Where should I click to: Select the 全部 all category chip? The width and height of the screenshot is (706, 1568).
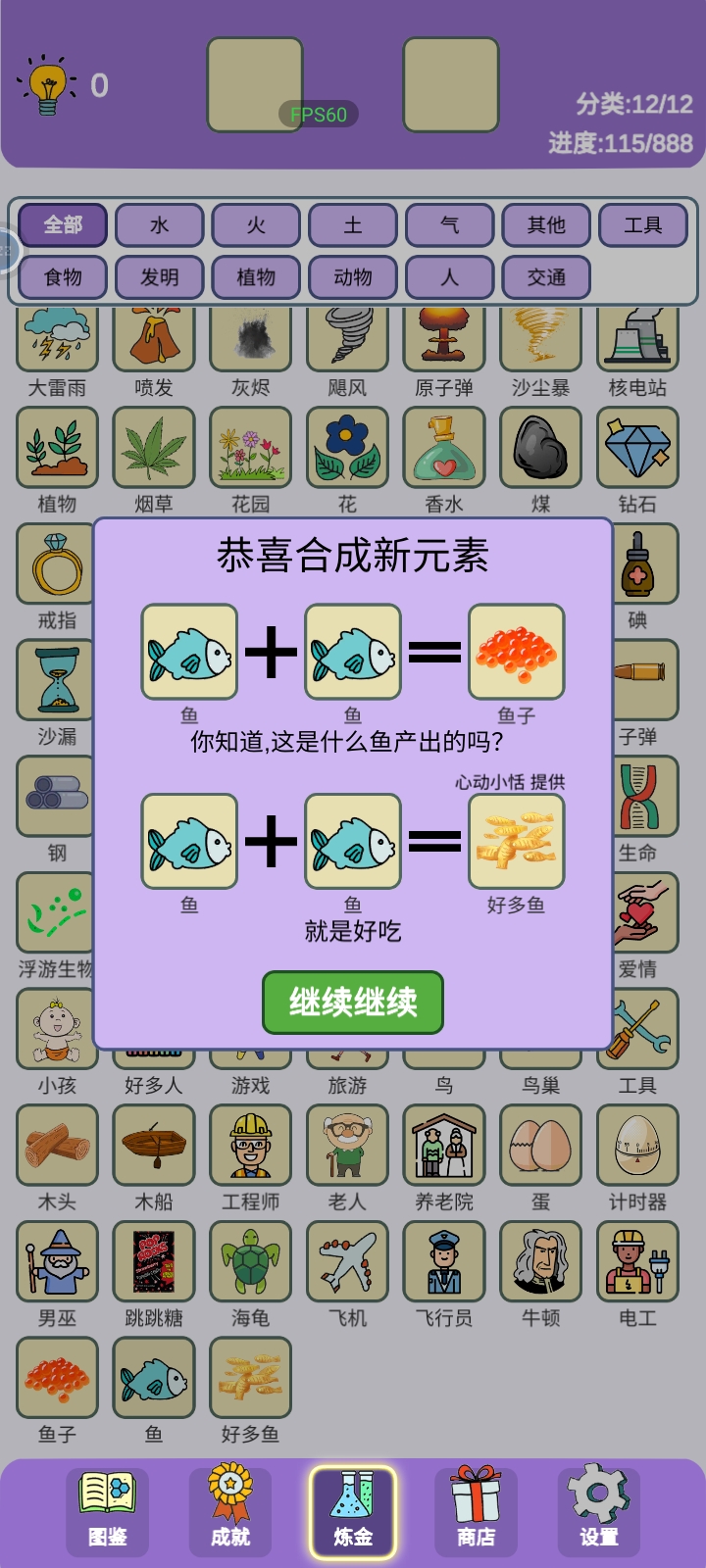pos(63,225)
